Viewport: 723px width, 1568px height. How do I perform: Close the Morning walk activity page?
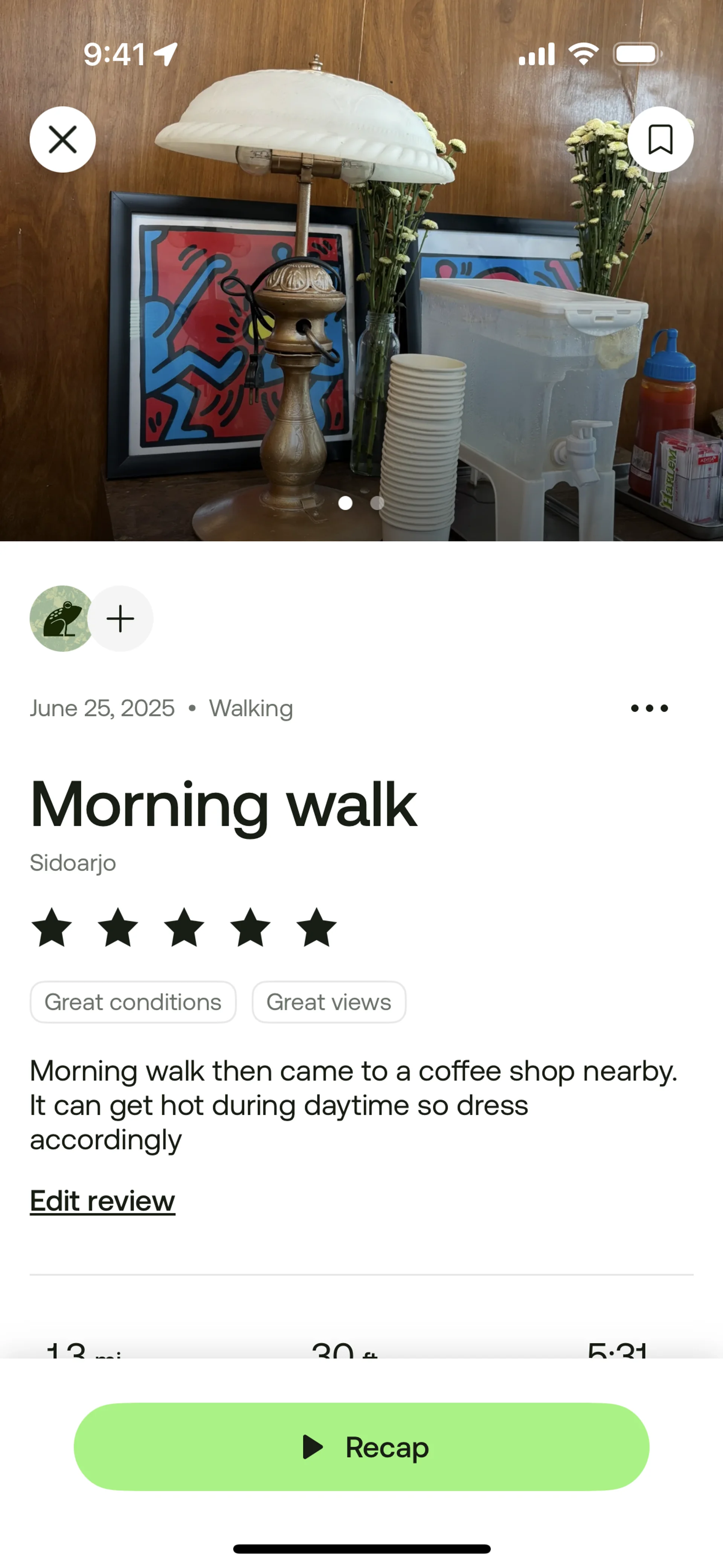[63, 139]
